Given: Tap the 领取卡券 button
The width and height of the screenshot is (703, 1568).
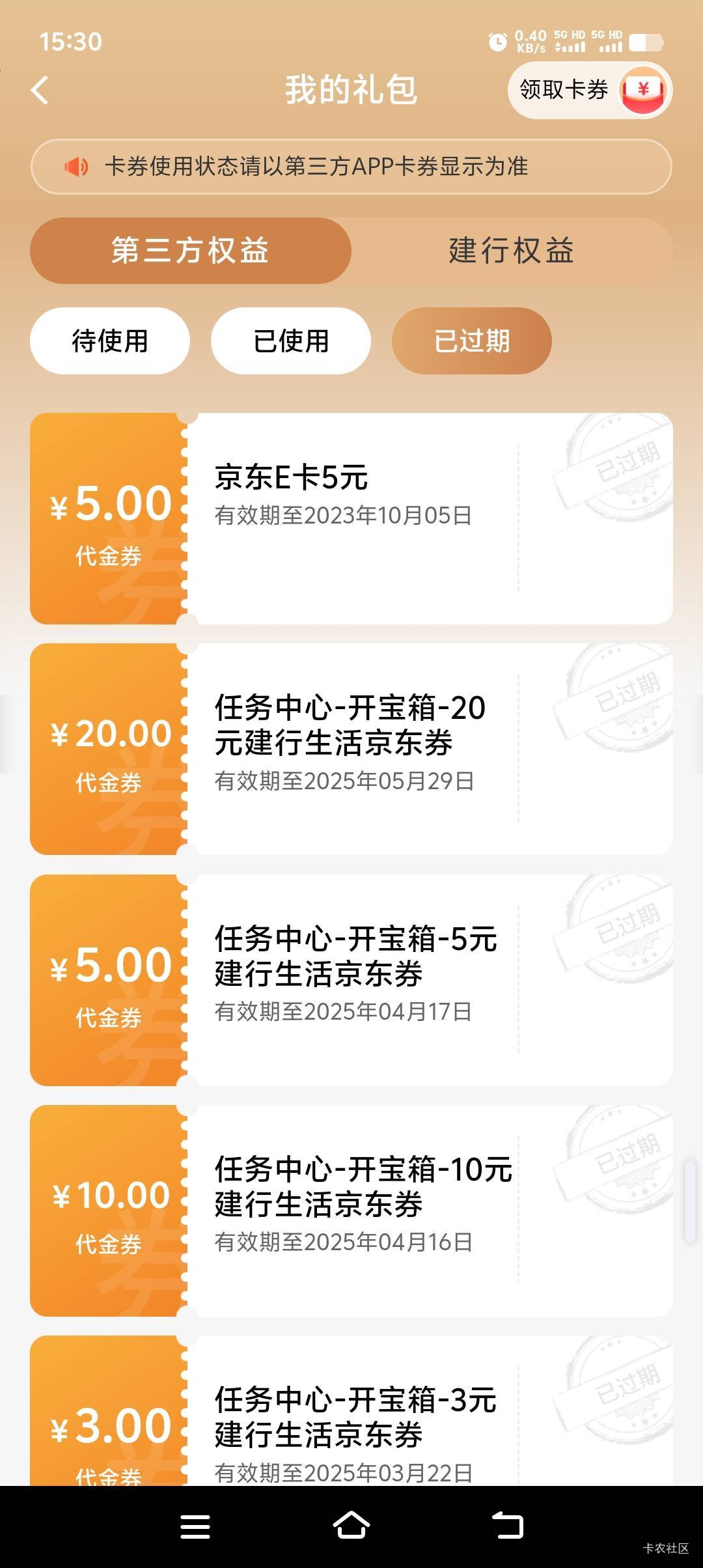Looking at the screenshot, I should point(590,90).
